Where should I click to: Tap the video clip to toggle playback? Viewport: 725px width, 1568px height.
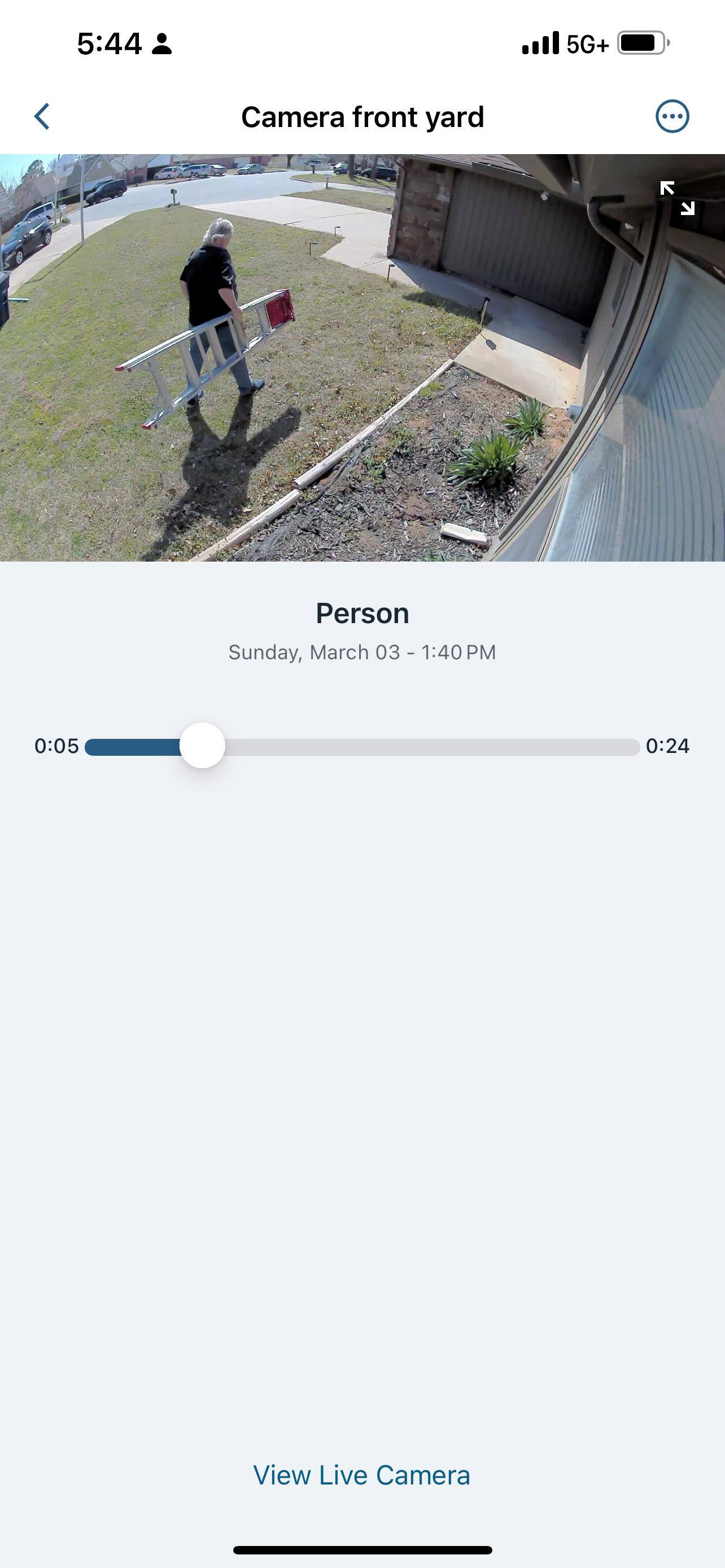362,357
